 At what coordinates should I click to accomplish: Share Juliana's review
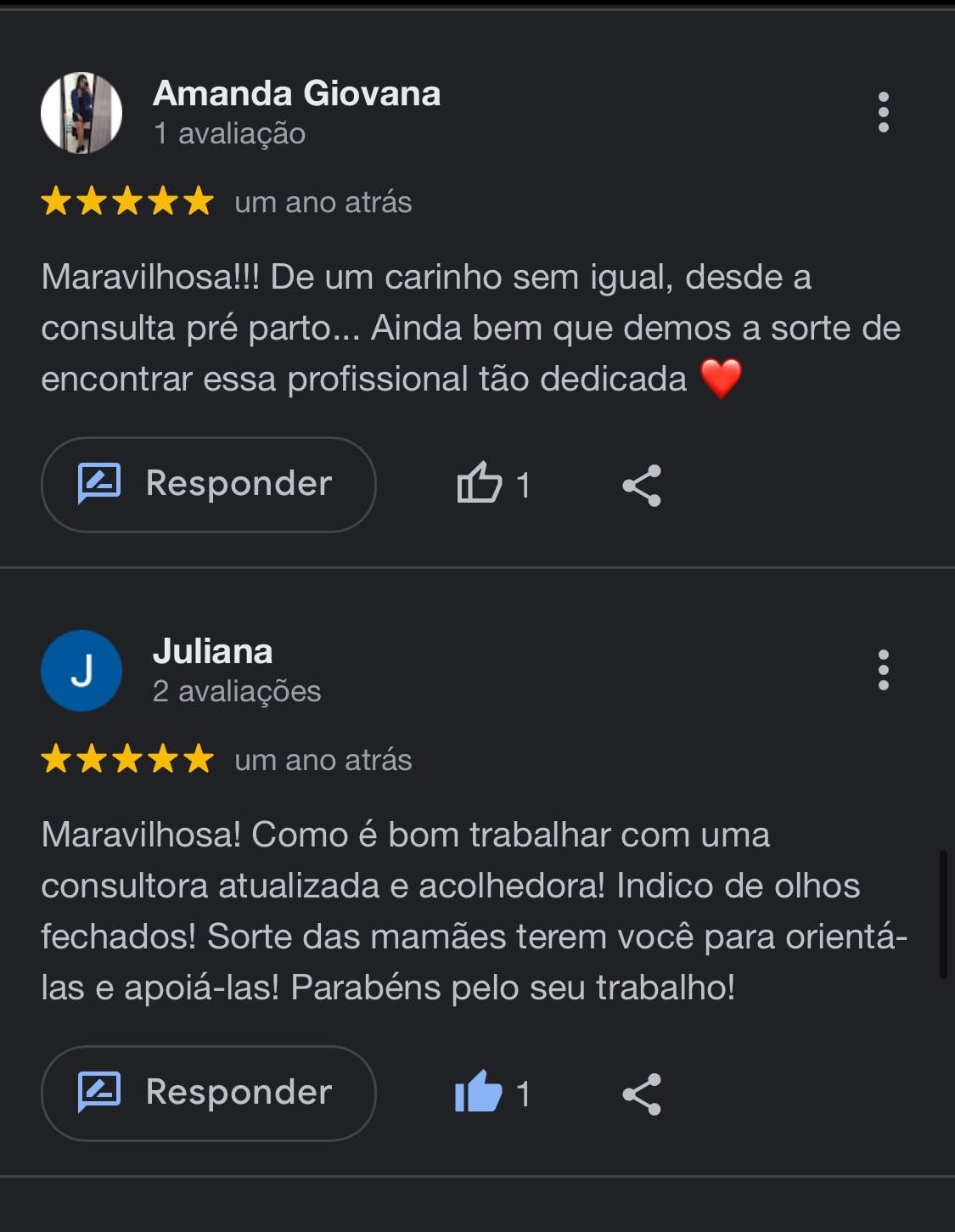641,1094
